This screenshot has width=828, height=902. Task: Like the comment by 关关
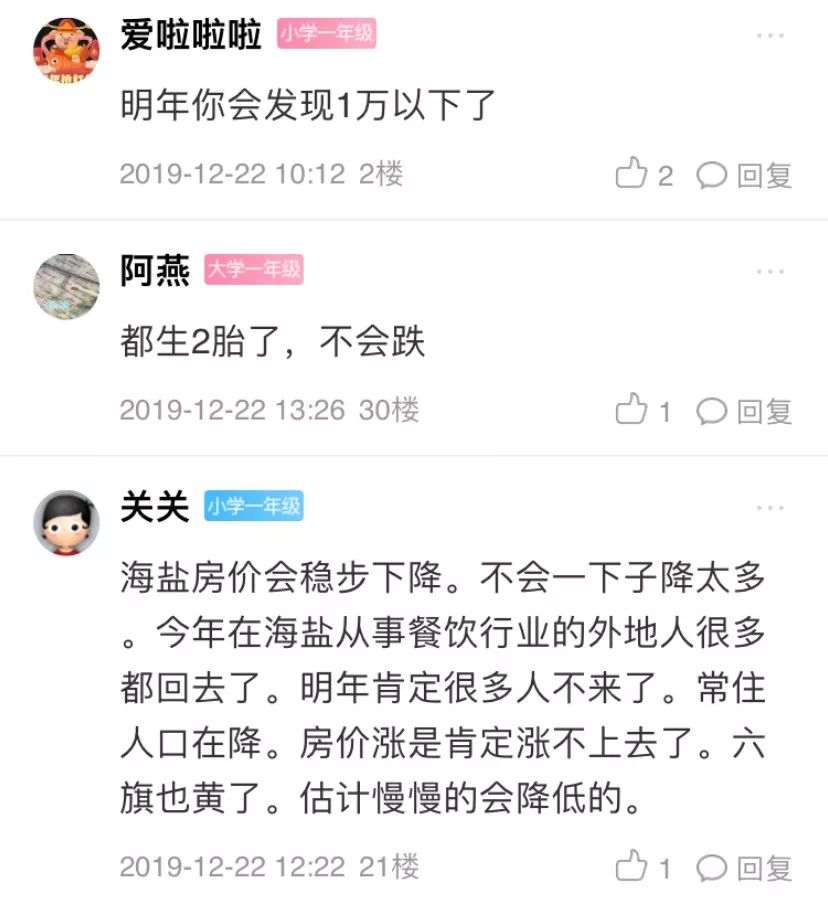(631, 866)
